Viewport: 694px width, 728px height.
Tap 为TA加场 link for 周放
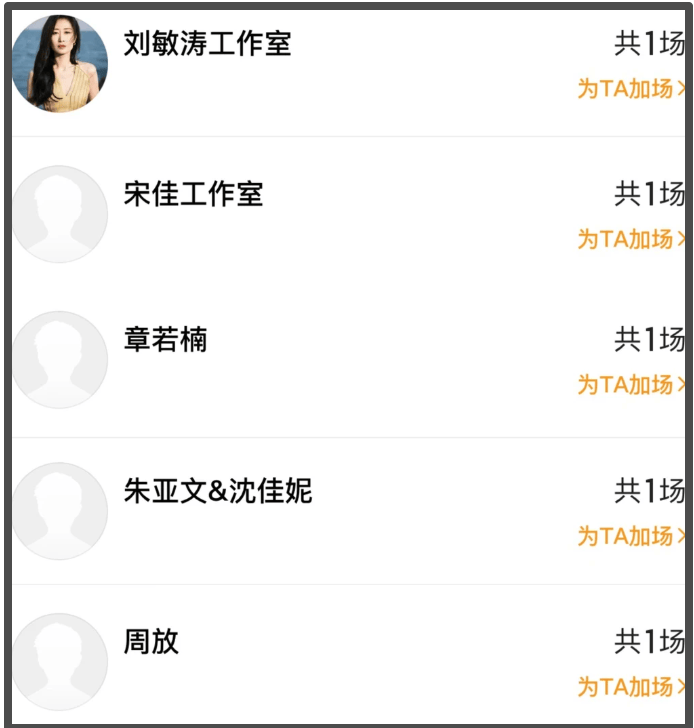(631, 687)
